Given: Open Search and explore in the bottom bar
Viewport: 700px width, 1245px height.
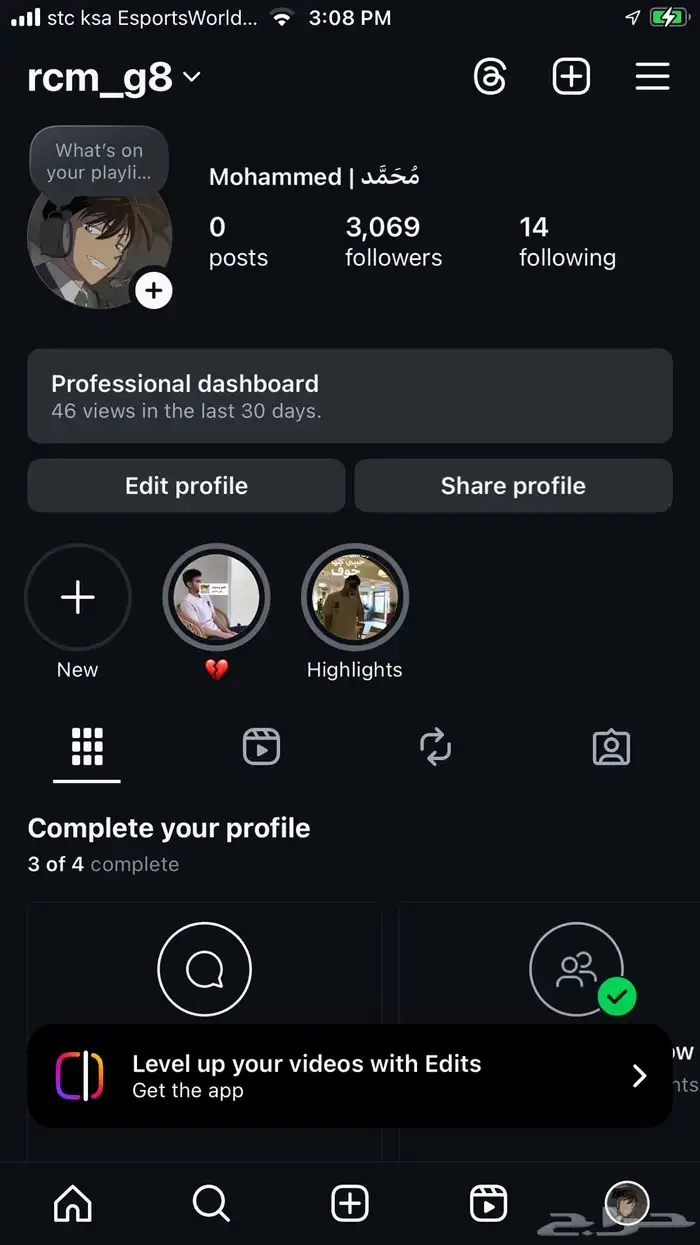Looking at the screenshot, I should [211, 1203].
